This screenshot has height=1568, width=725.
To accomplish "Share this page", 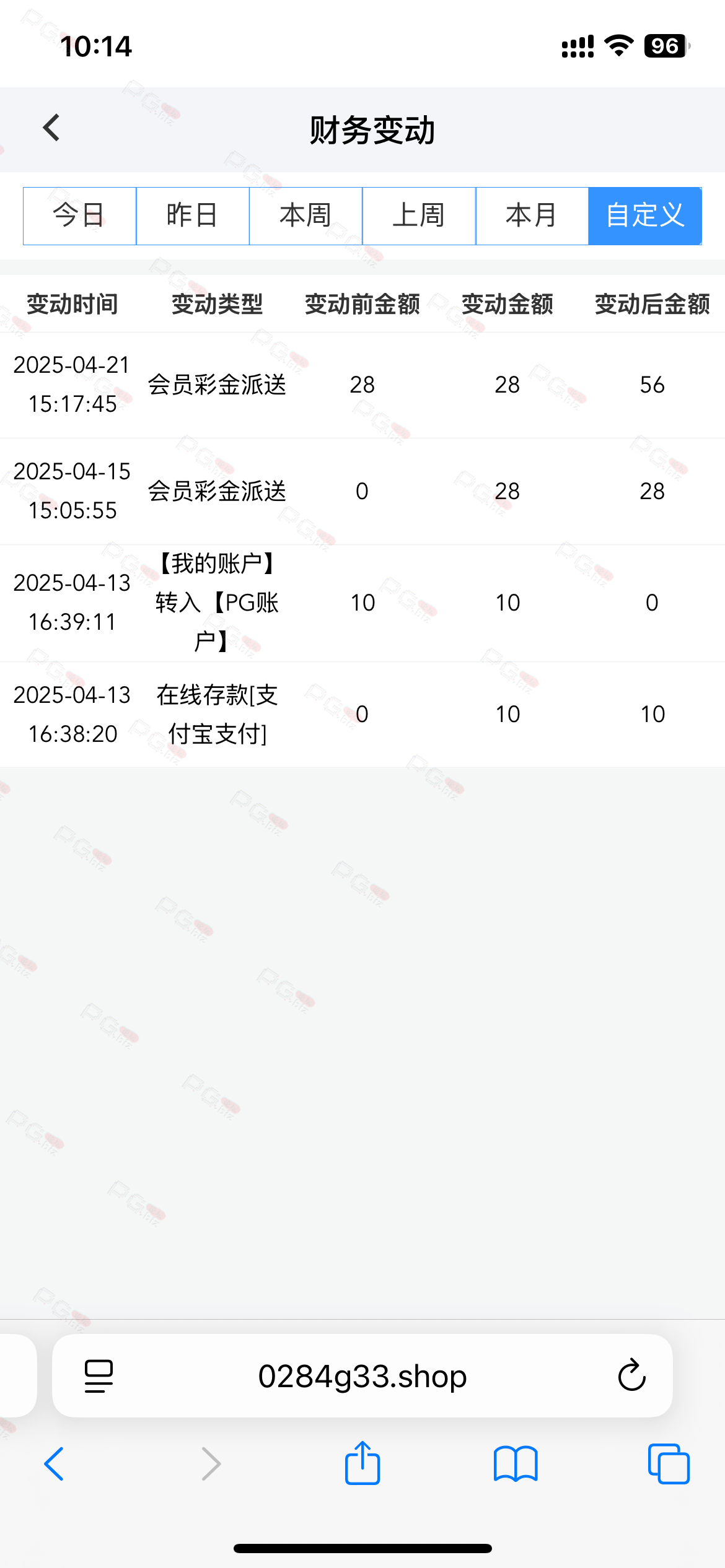I will [x=362, y=1463].
